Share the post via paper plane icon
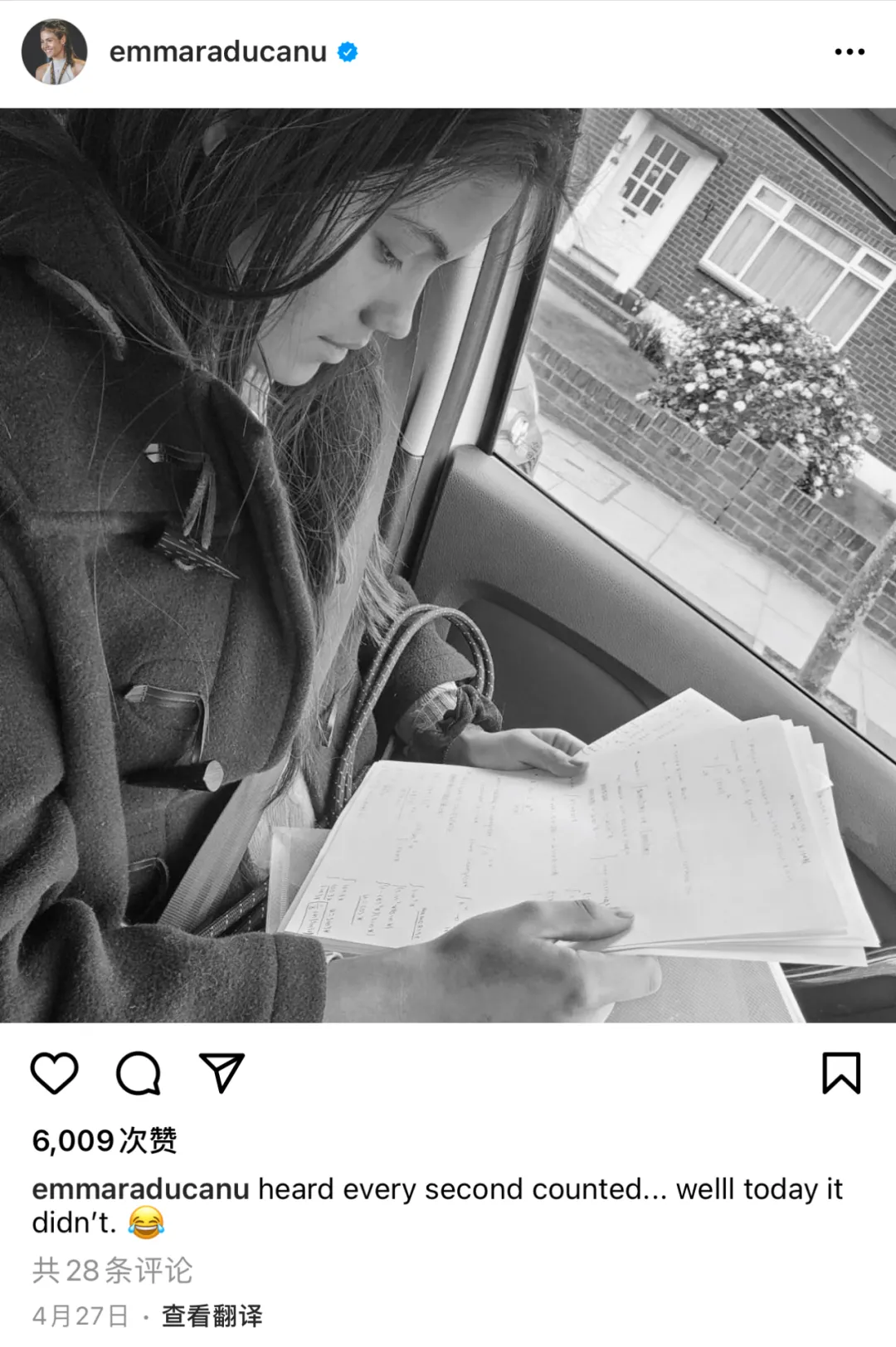 pos(222,1072)
